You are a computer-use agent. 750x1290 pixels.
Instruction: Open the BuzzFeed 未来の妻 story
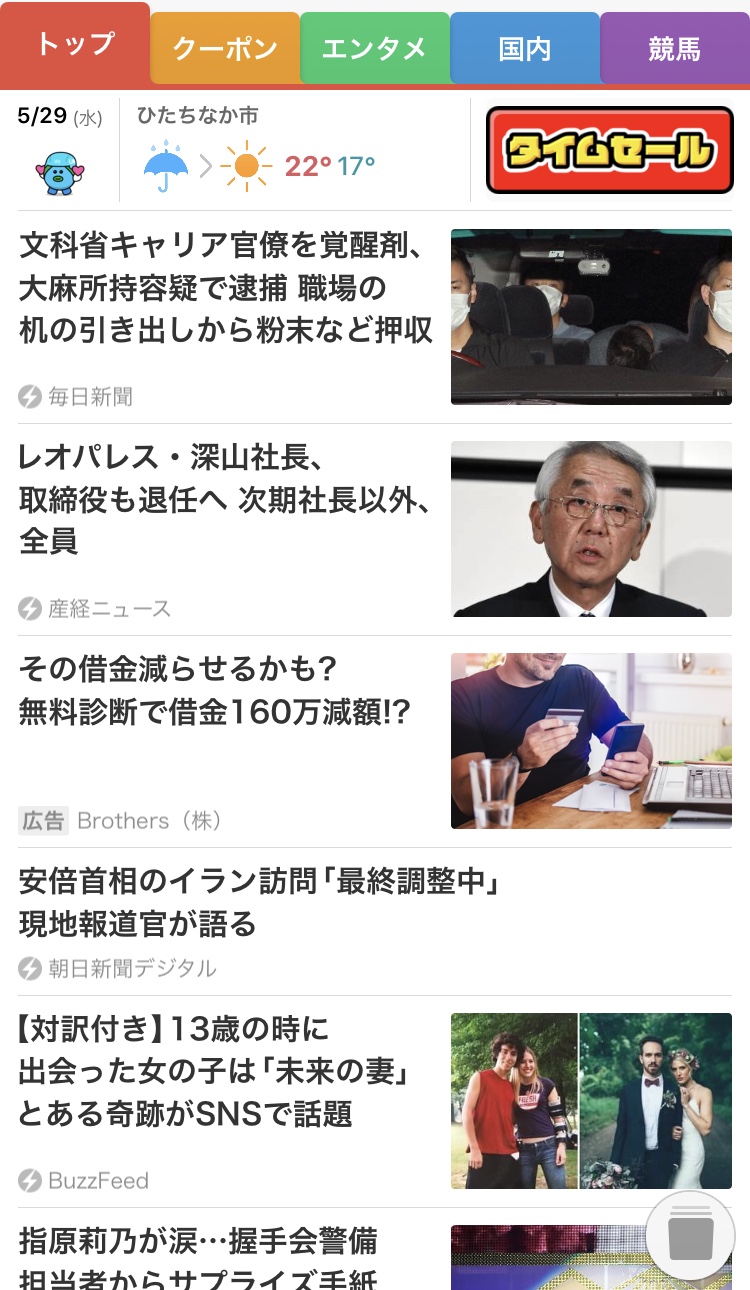[375, 1101]
